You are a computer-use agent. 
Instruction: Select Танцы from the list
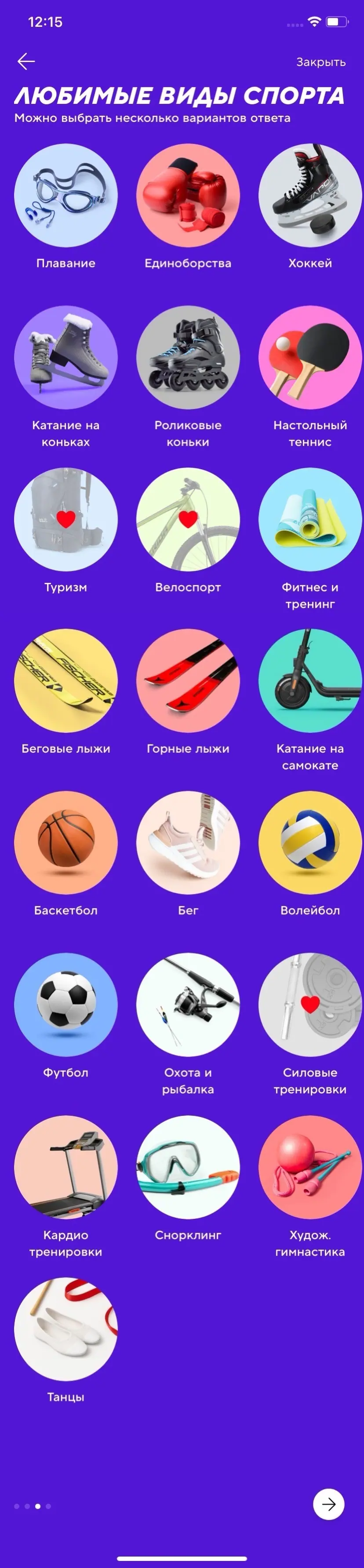coord(66,1329)
